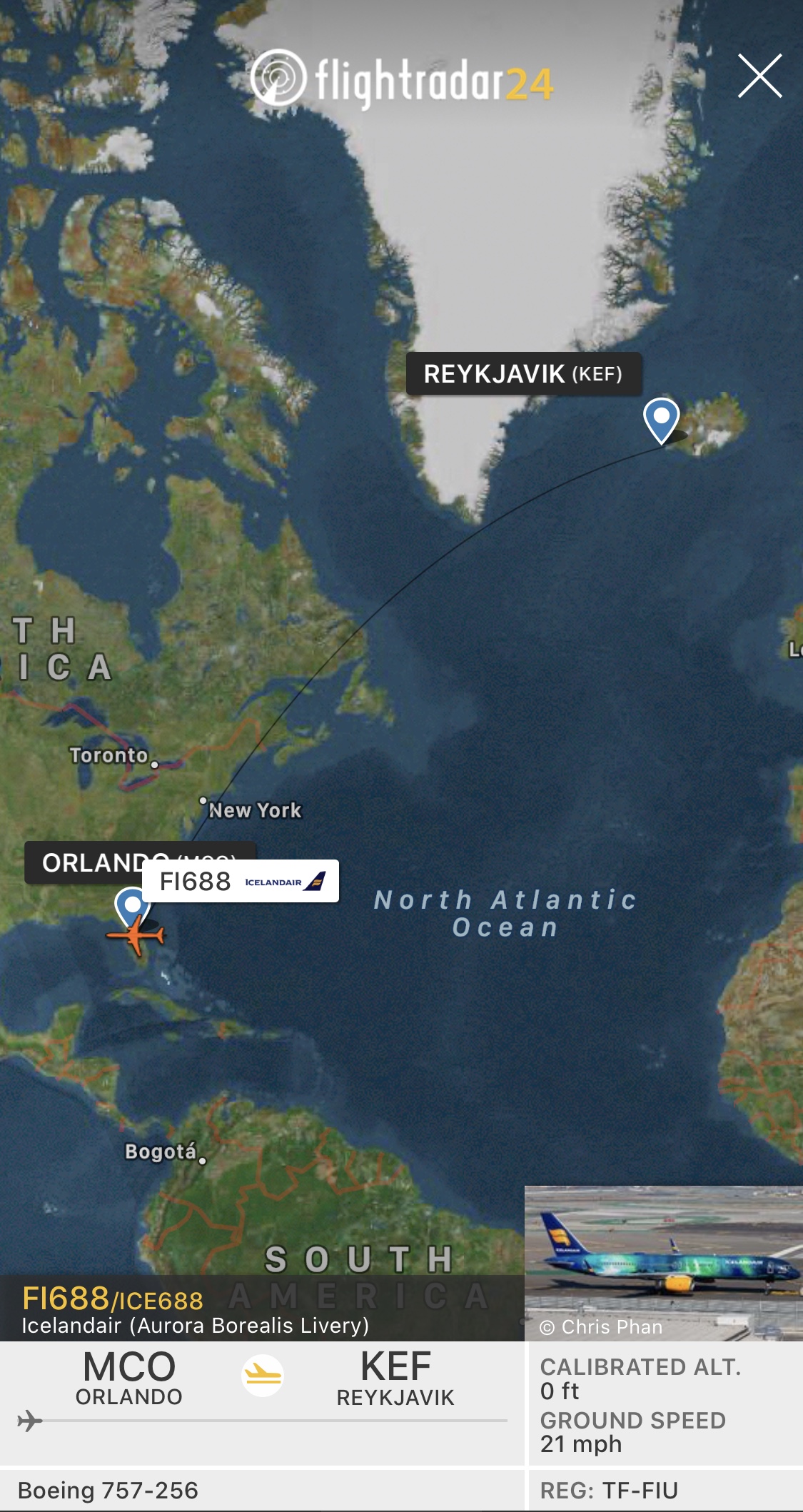Tap the orange aircraft icon on map
Screen dimensions: 803x1512
(x=136, y=935)
